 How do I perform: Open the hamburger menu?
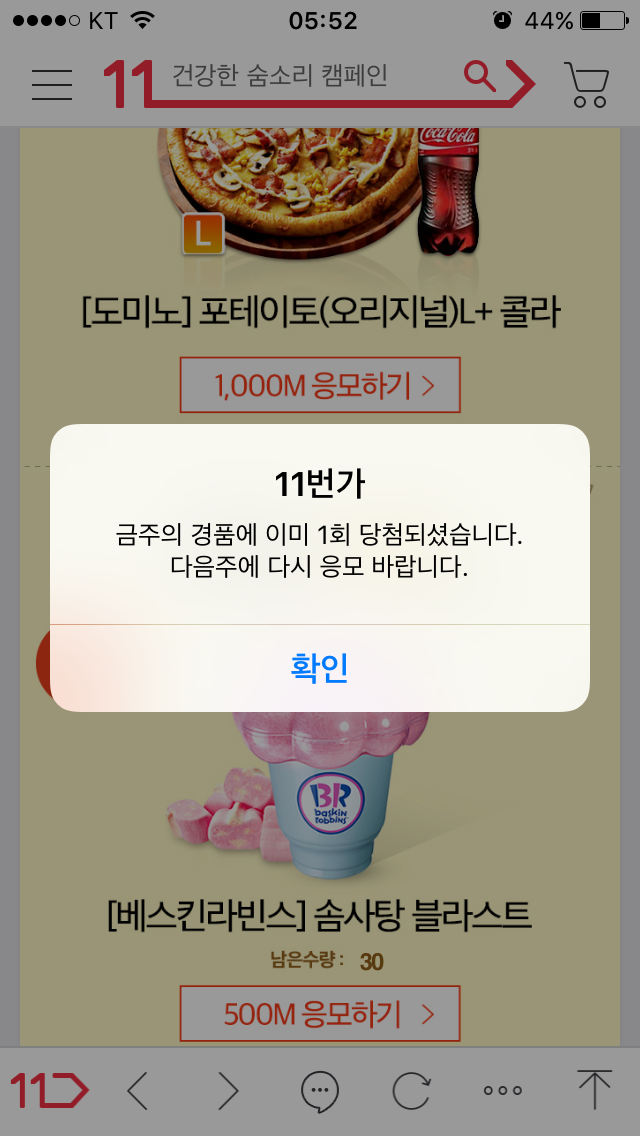[x=51, y=84]
